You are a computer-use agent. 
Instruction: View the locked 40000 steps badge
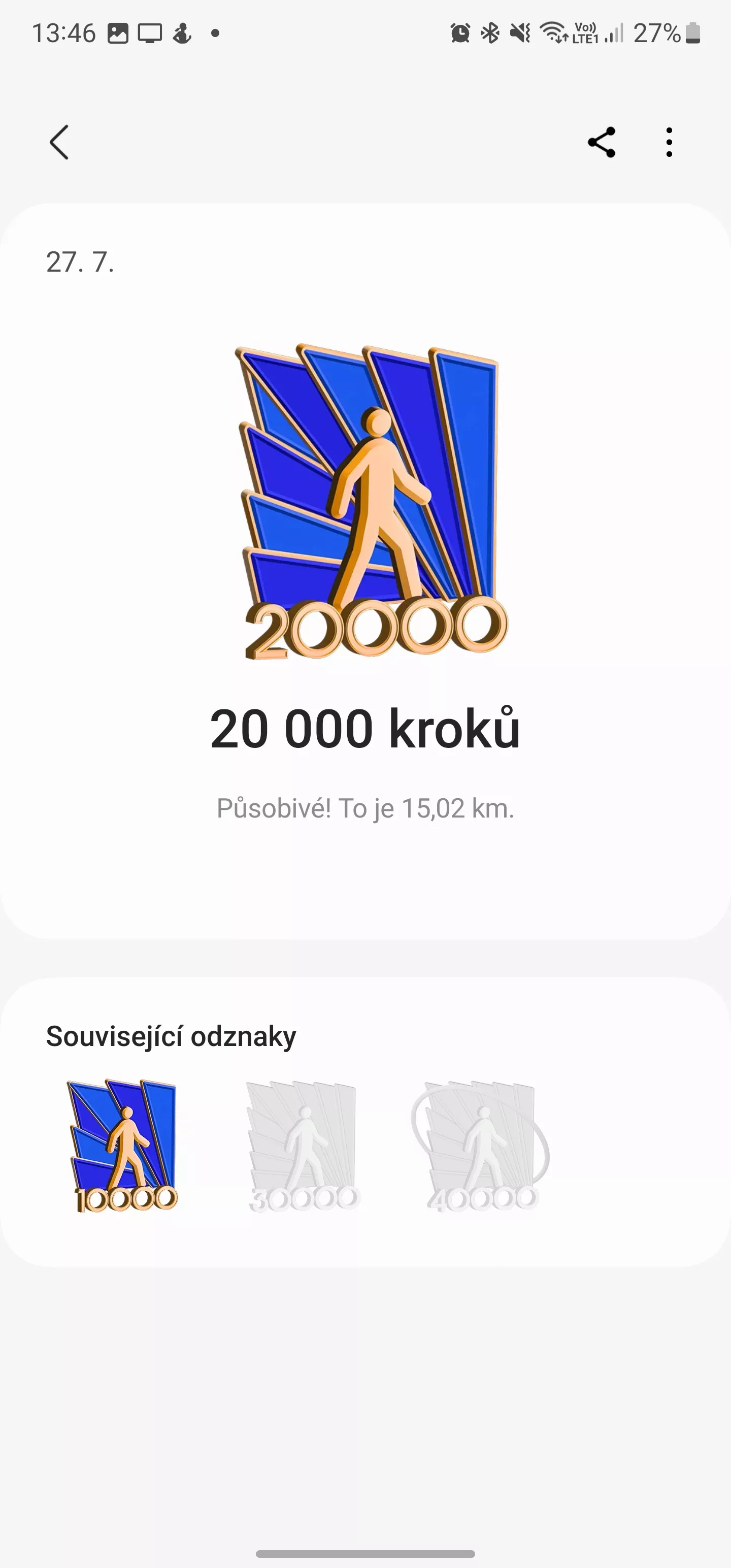click(481, 1146)
